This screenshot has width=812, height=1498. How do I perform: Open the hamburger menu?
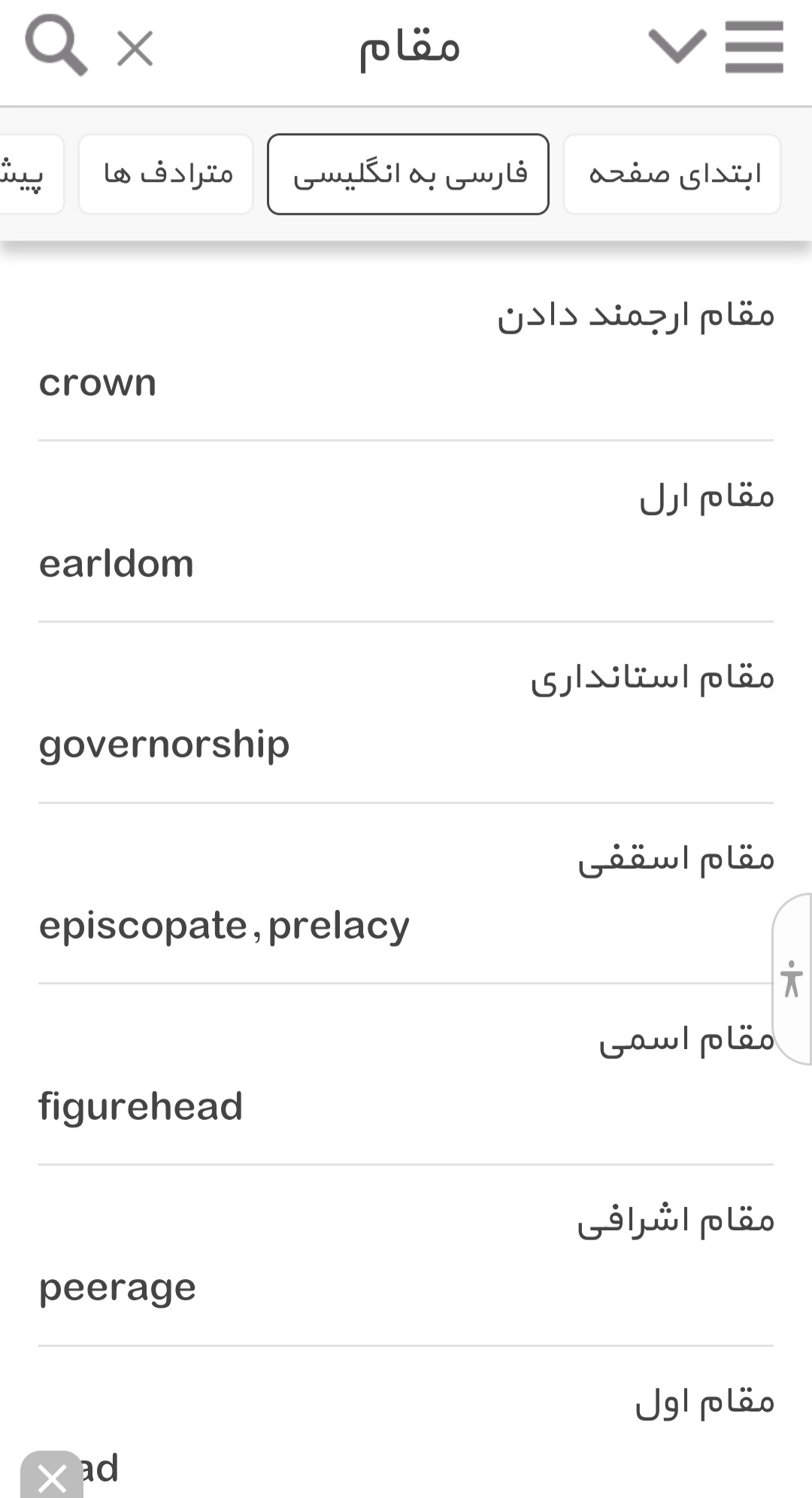(x=754, y=47)
